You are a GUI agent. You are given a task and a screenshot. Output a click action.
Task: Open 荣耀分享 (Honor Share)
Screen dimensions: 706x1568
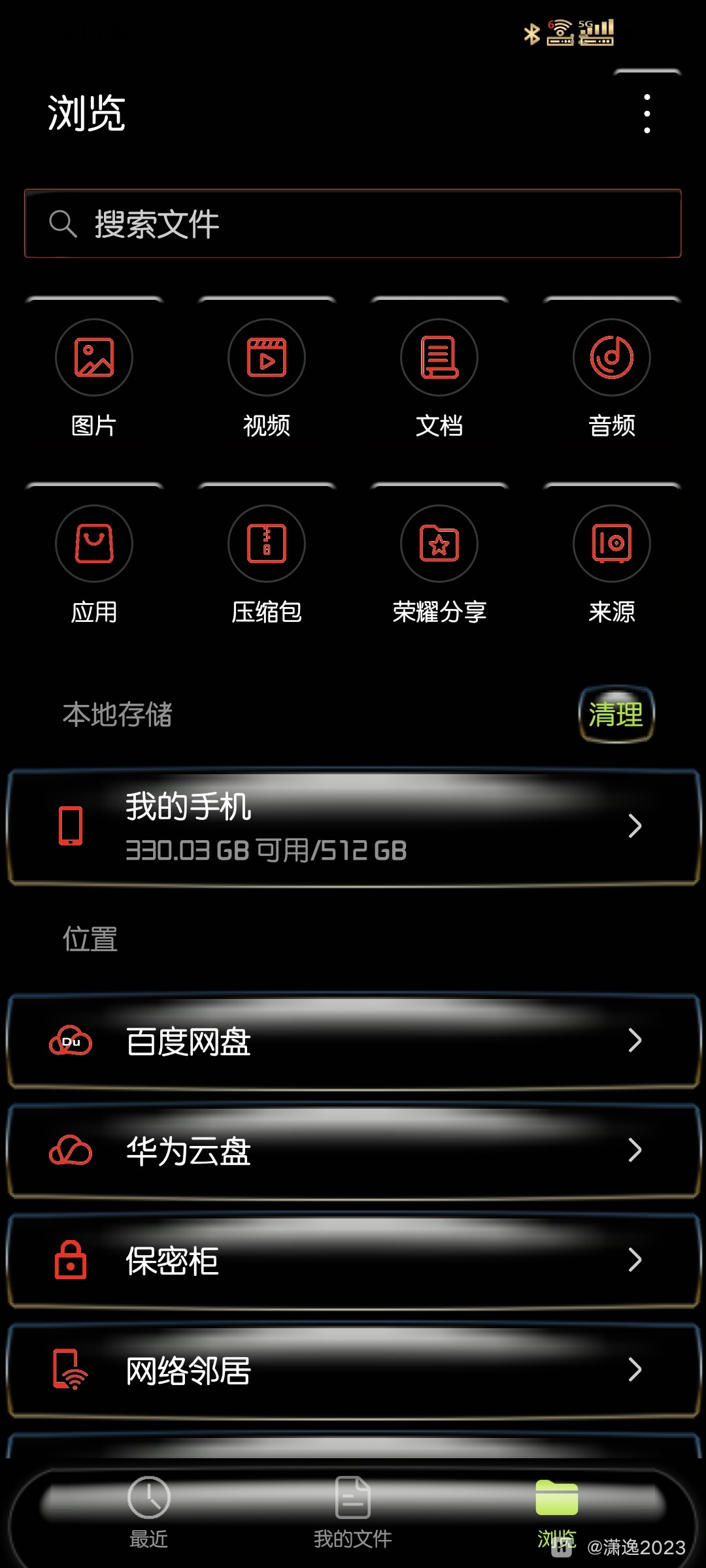coord(439,565)
